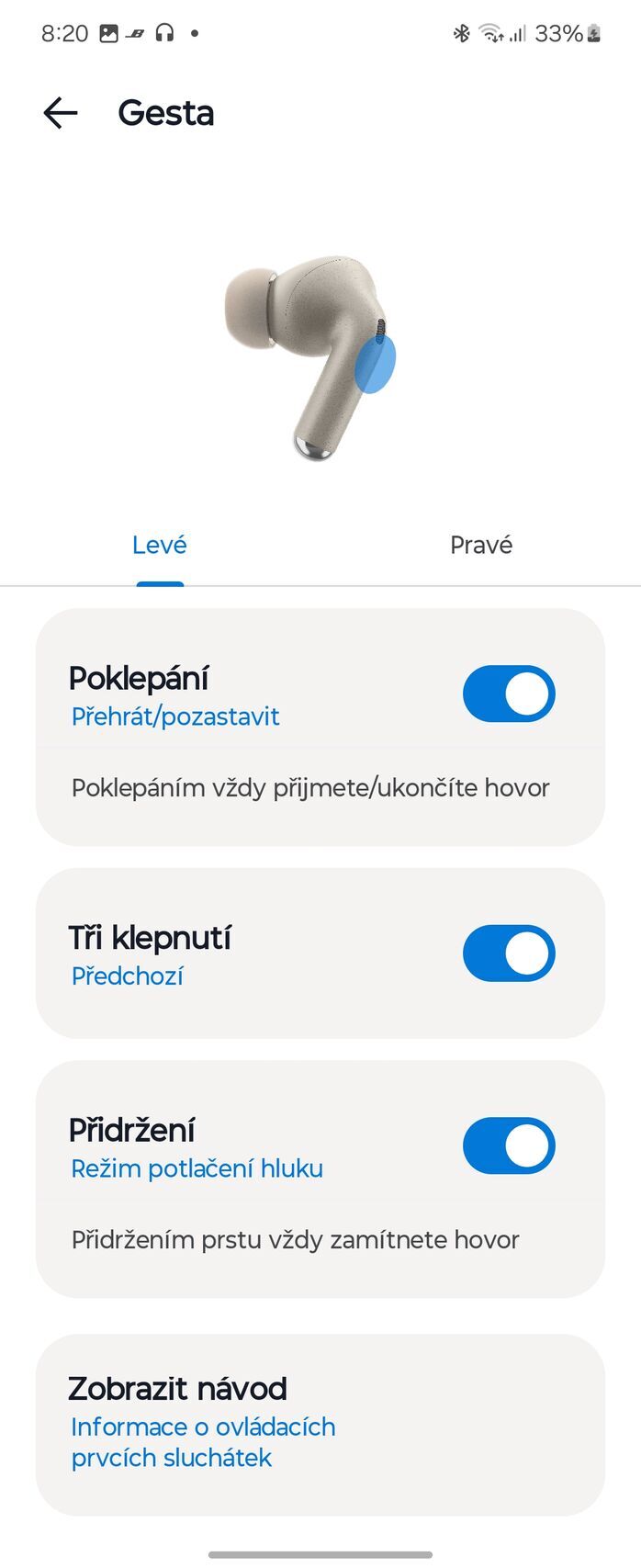
Task: Disable the Poklepání toggle
Action: [509, 694]
